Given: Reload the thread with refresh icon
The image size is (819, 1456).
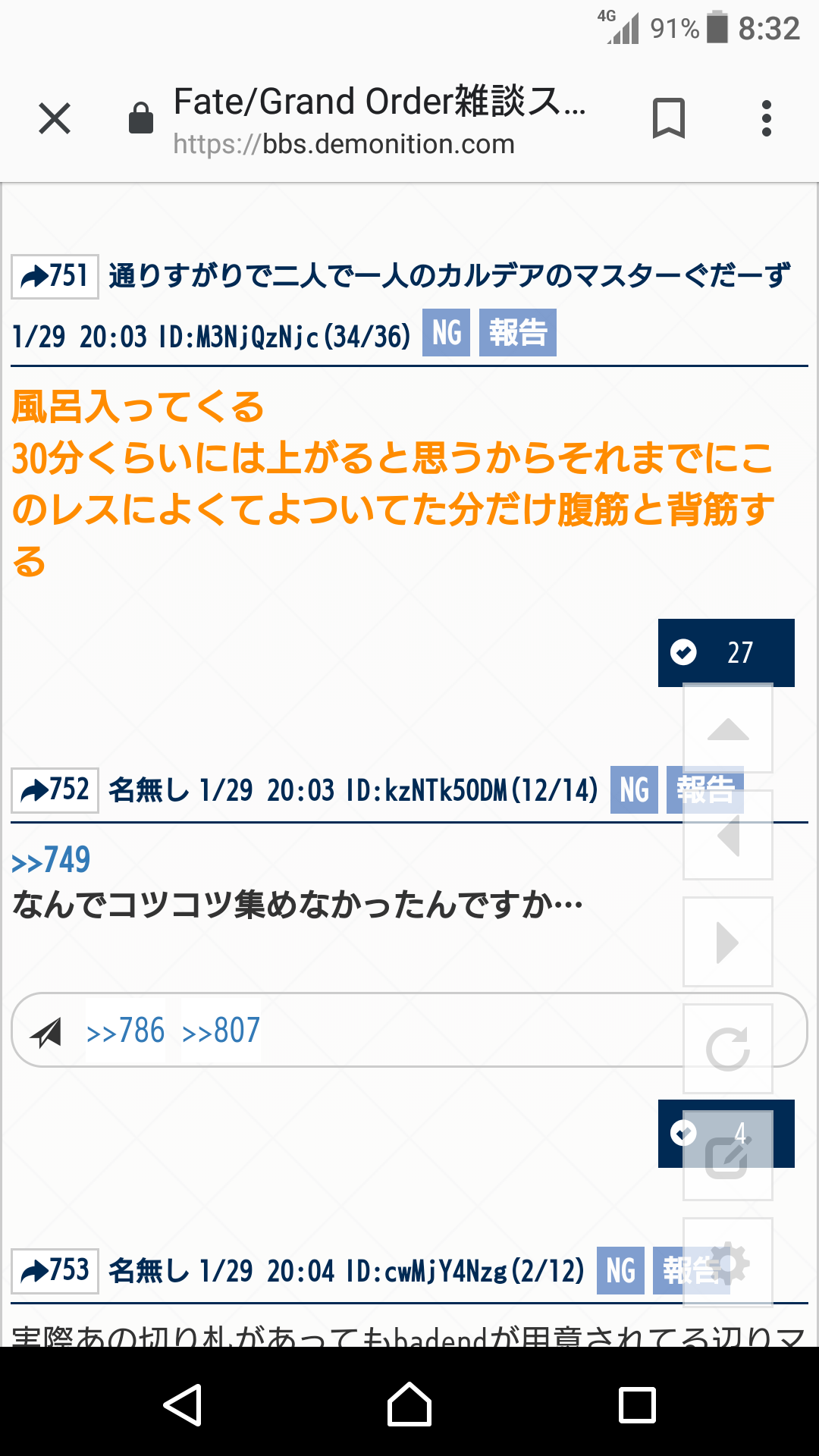Looking at the screenshot, I should (728, 1050).
